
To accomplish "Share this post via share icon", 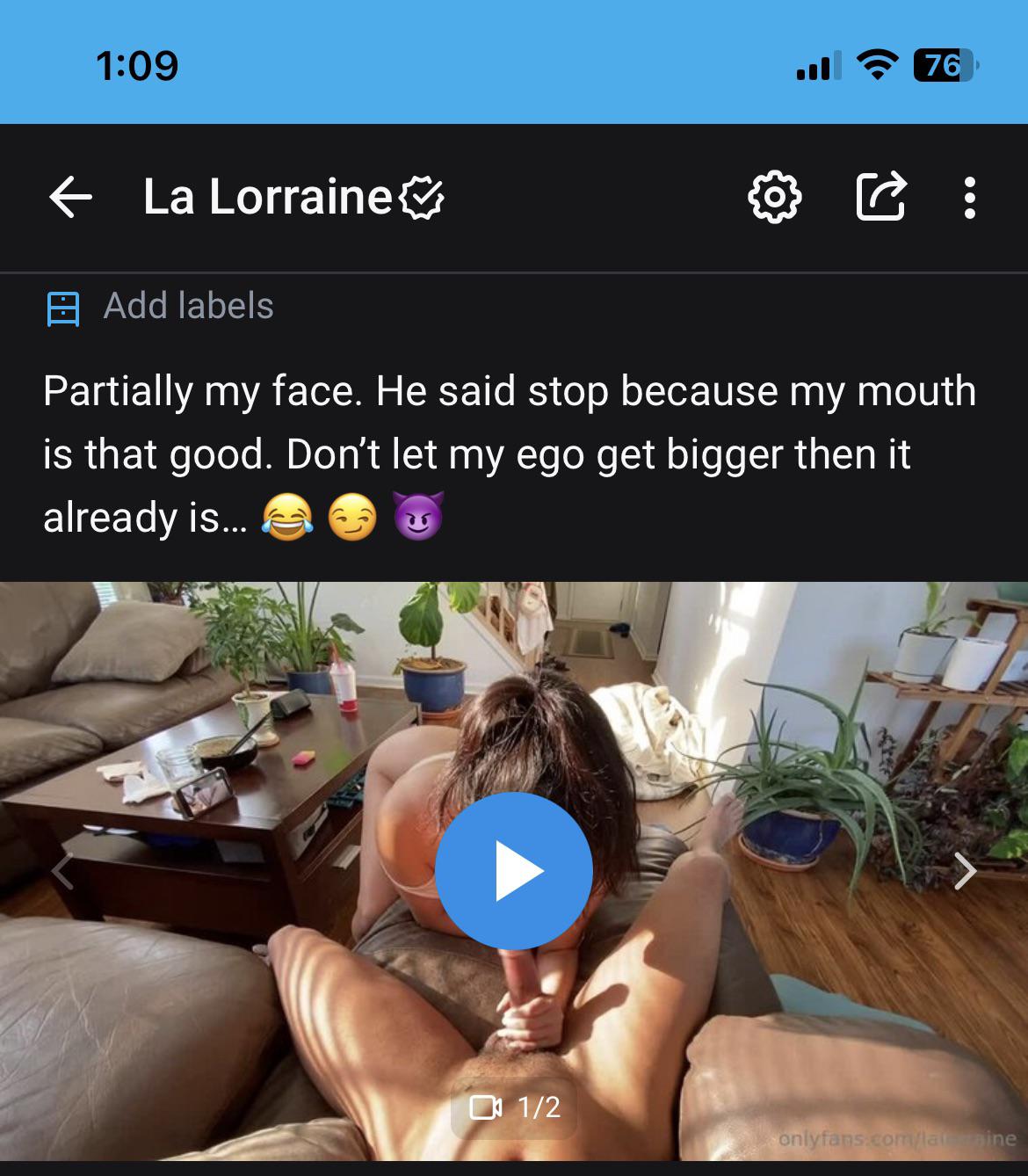I will coord(880,197).
